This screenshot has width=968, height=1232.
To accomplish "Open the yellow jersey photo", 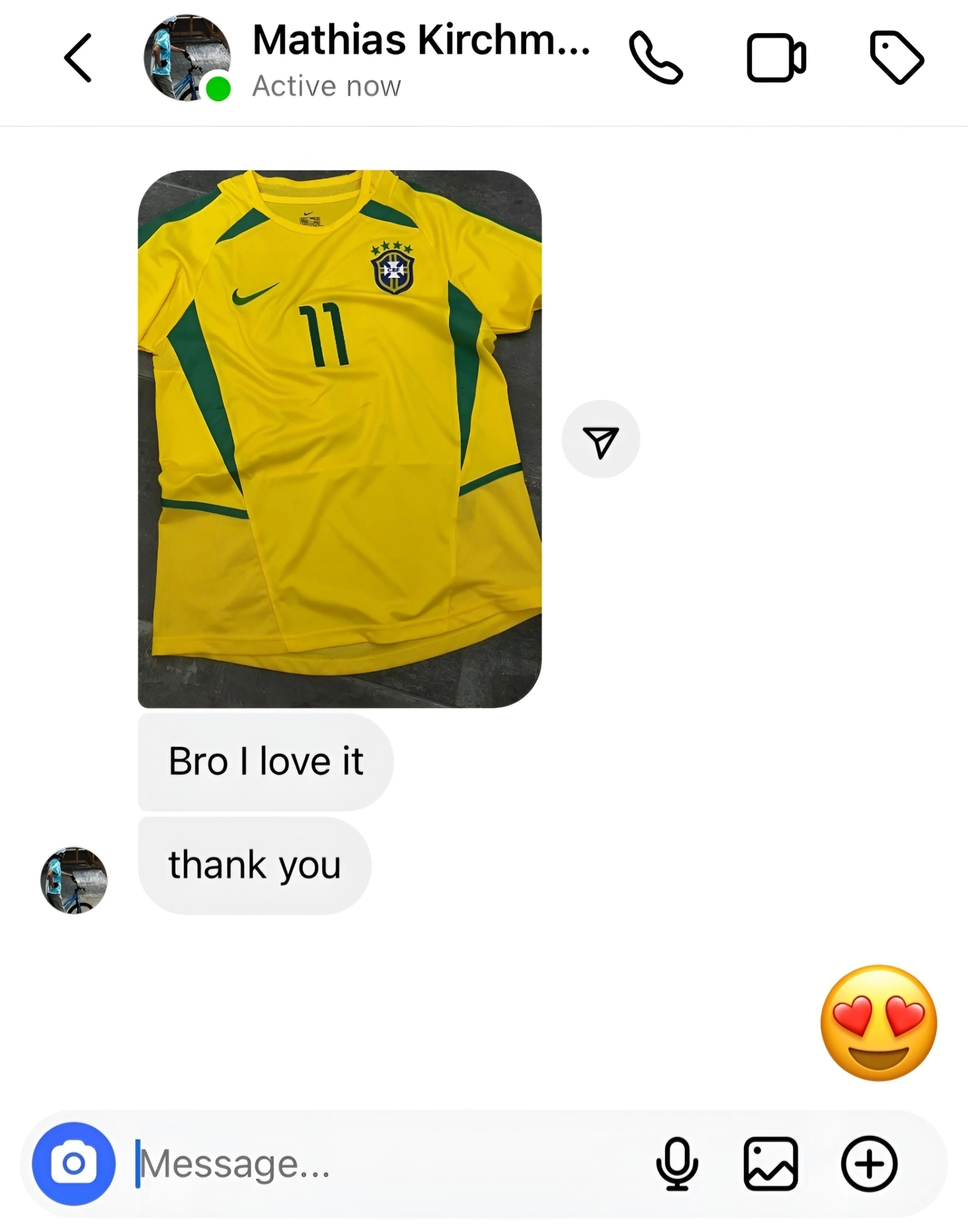I will (339, 439).
